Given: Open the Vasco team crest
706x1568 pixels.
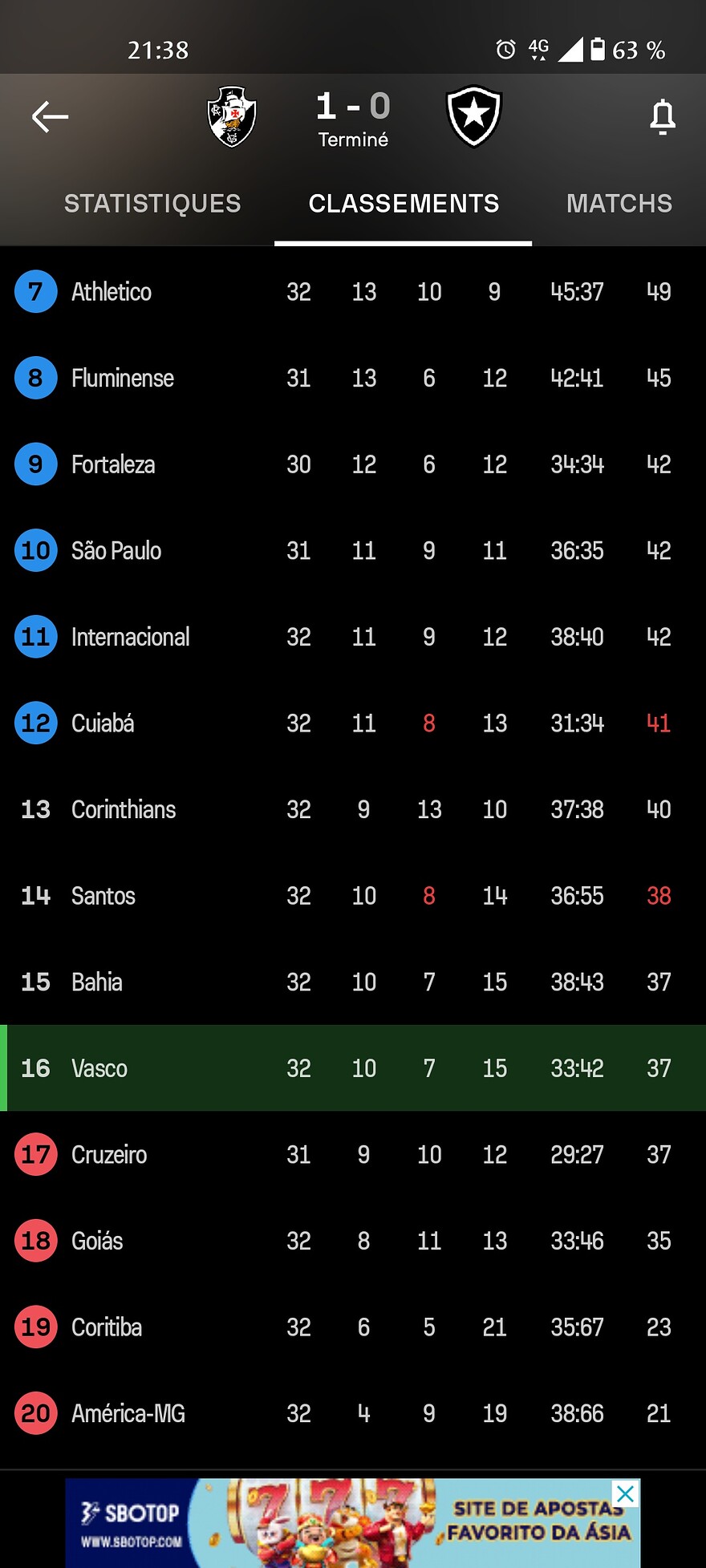Looking at the screenshot, I should (x=232, y=117).
